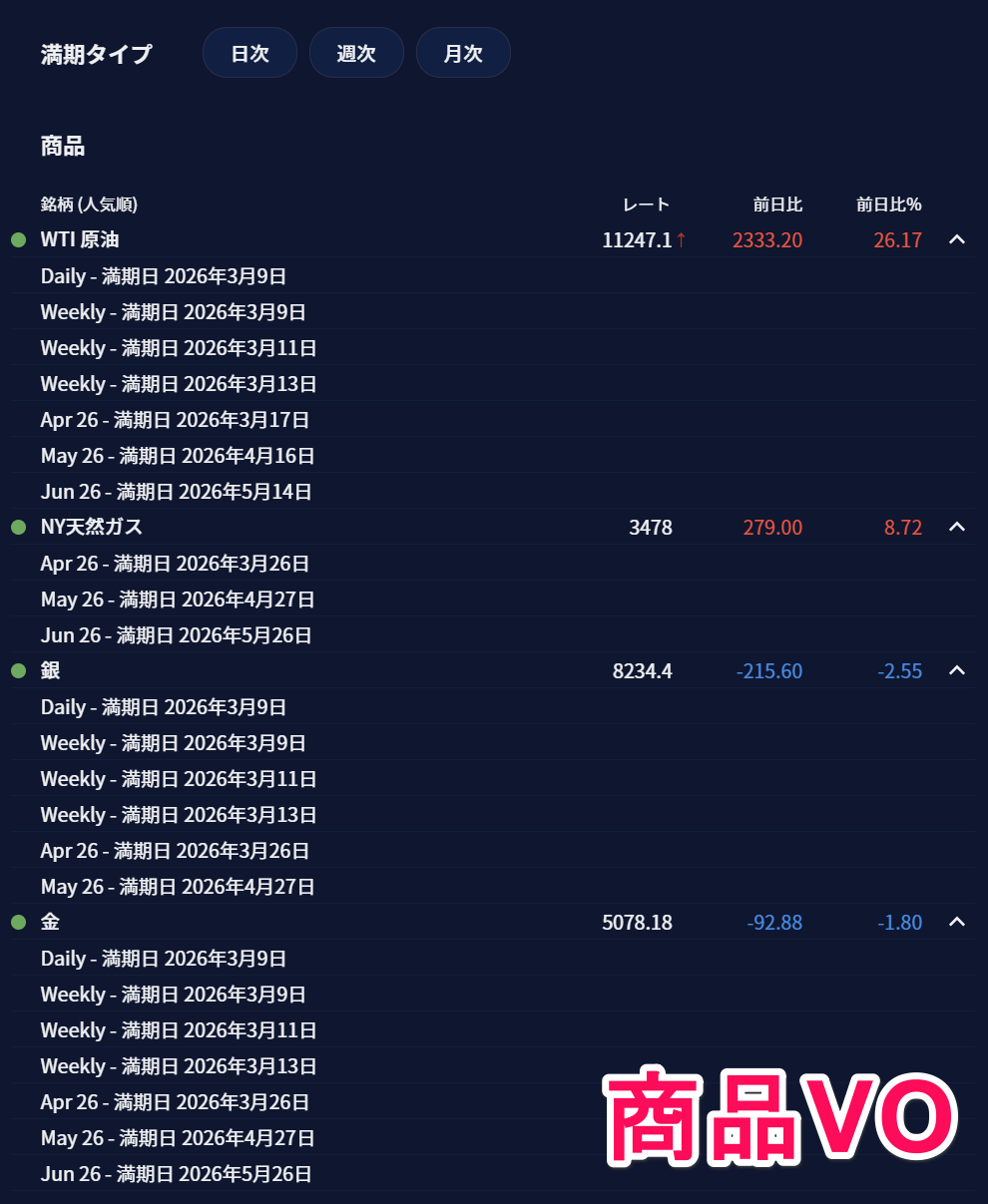
Task: Select 銀 May 26 contract
Action: (178, 887)
